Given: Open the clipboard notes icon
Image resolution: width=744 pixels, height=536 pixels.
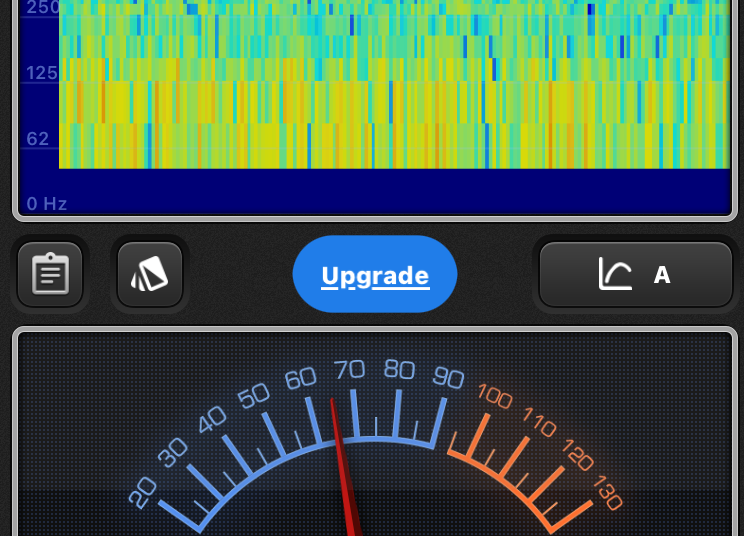Looking at the screenshot, I should tap(50, 274).
